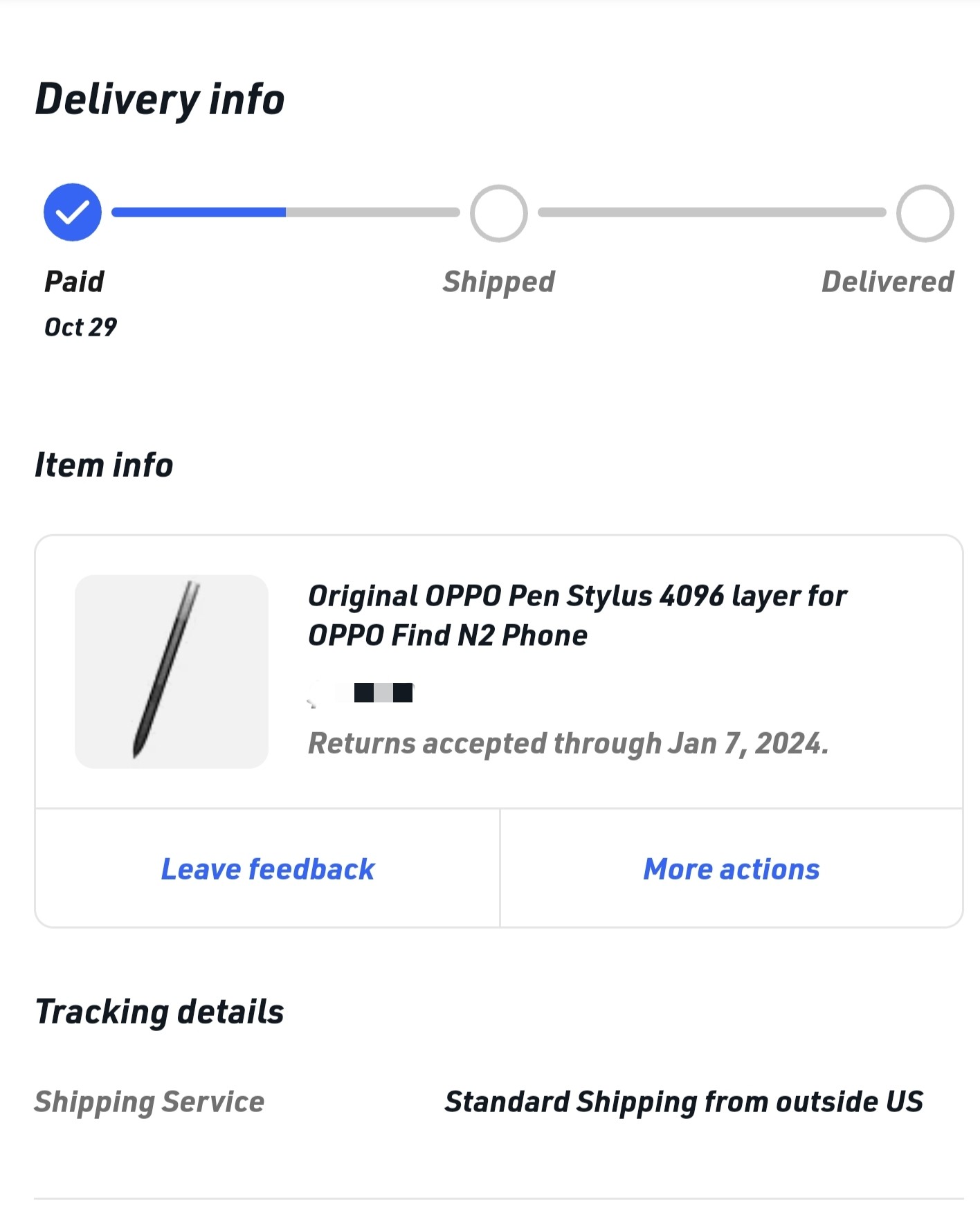Image resolution: width=980 pixels, height=1211 pixels.
Task: Click the blue Paid checkmark icon
Action: 72,212
